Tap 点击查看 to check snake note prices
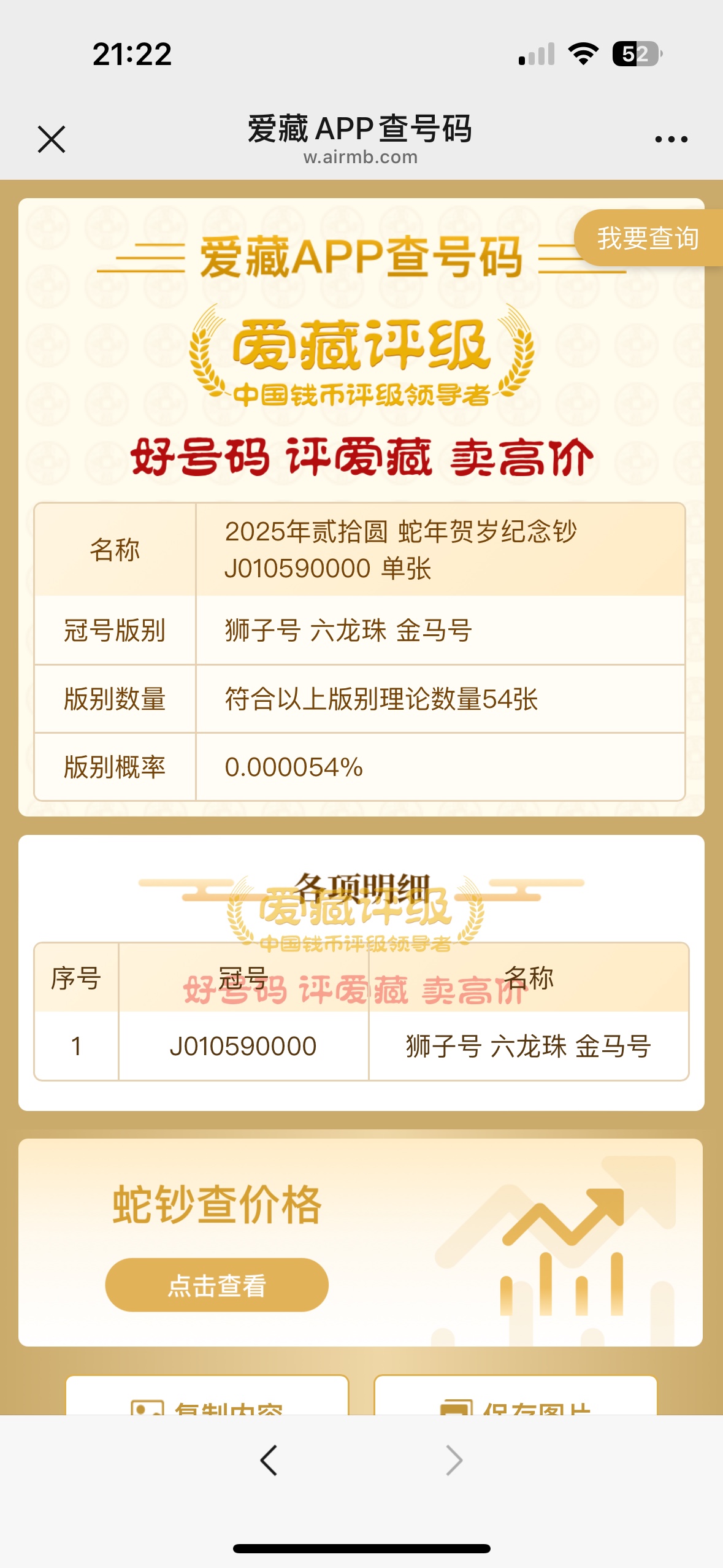Viewport: 723px width, 1568px height. point(216,1285)
